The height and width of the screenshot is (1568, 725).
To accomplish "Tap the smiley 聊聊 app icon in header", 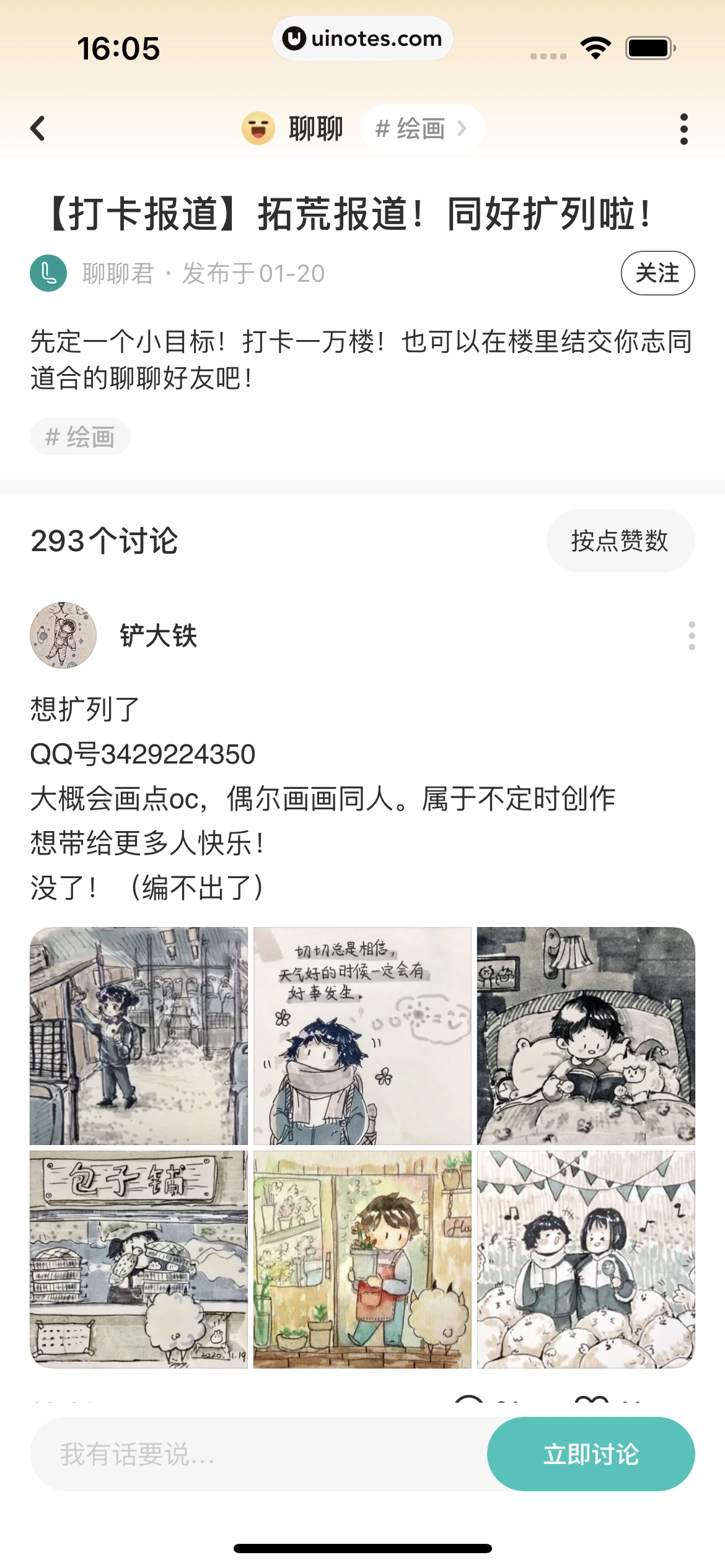I will [259, 128].
